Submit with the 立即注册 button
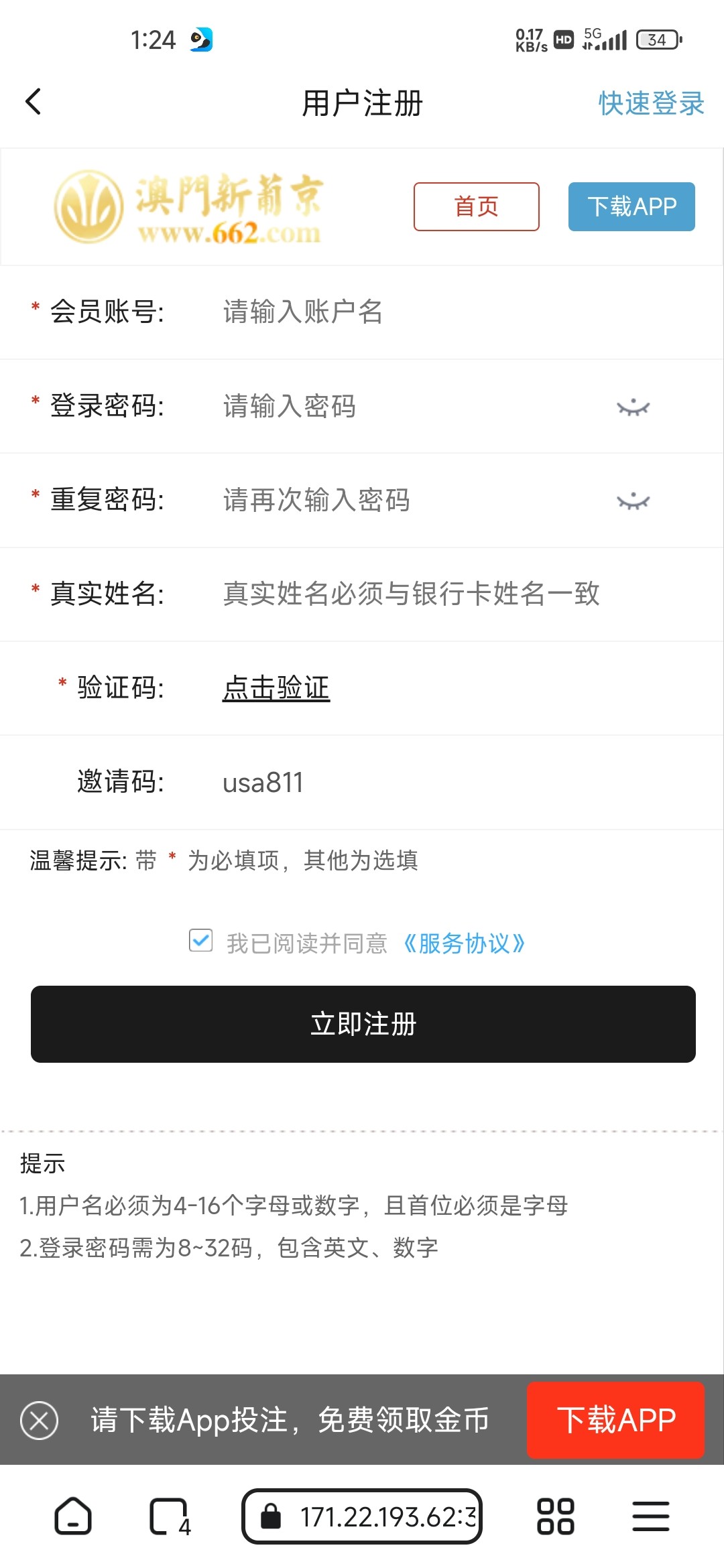The width and height of the screenshot is (724, 1568). 363,1024
